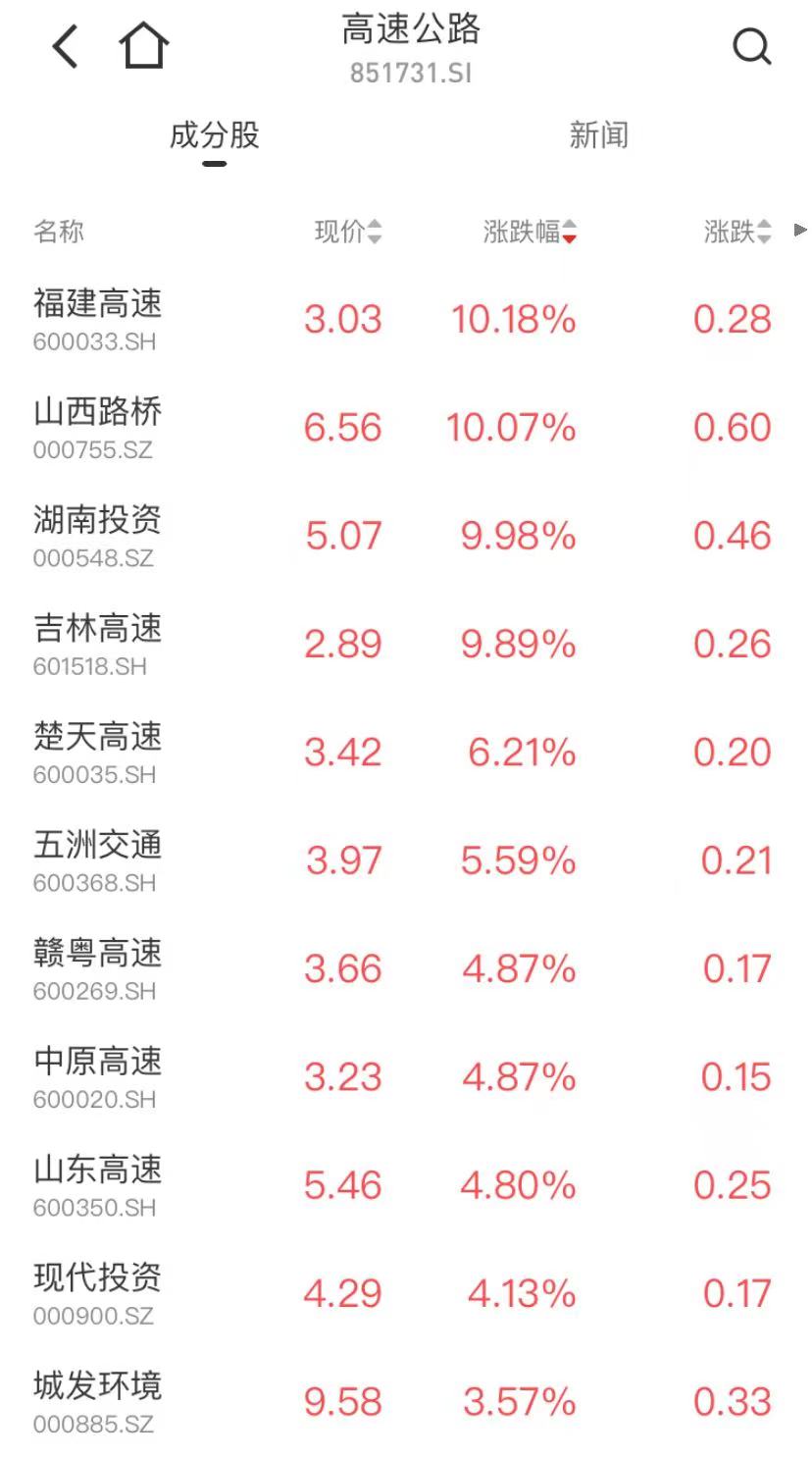Image resolution: width=812 pixels, height=1457 pixels.
Task: Open 五洲交通 stock details
Action: [98, 859]
